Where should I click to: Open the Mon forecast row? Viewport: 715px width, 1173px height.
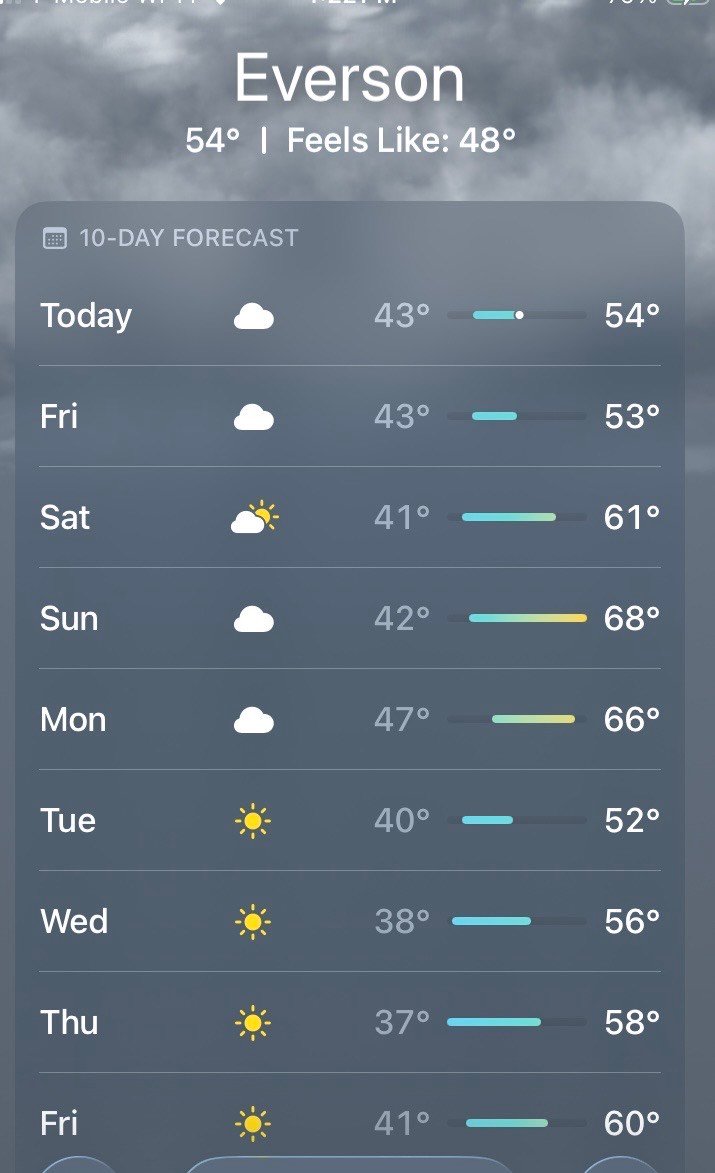(349, 719)
